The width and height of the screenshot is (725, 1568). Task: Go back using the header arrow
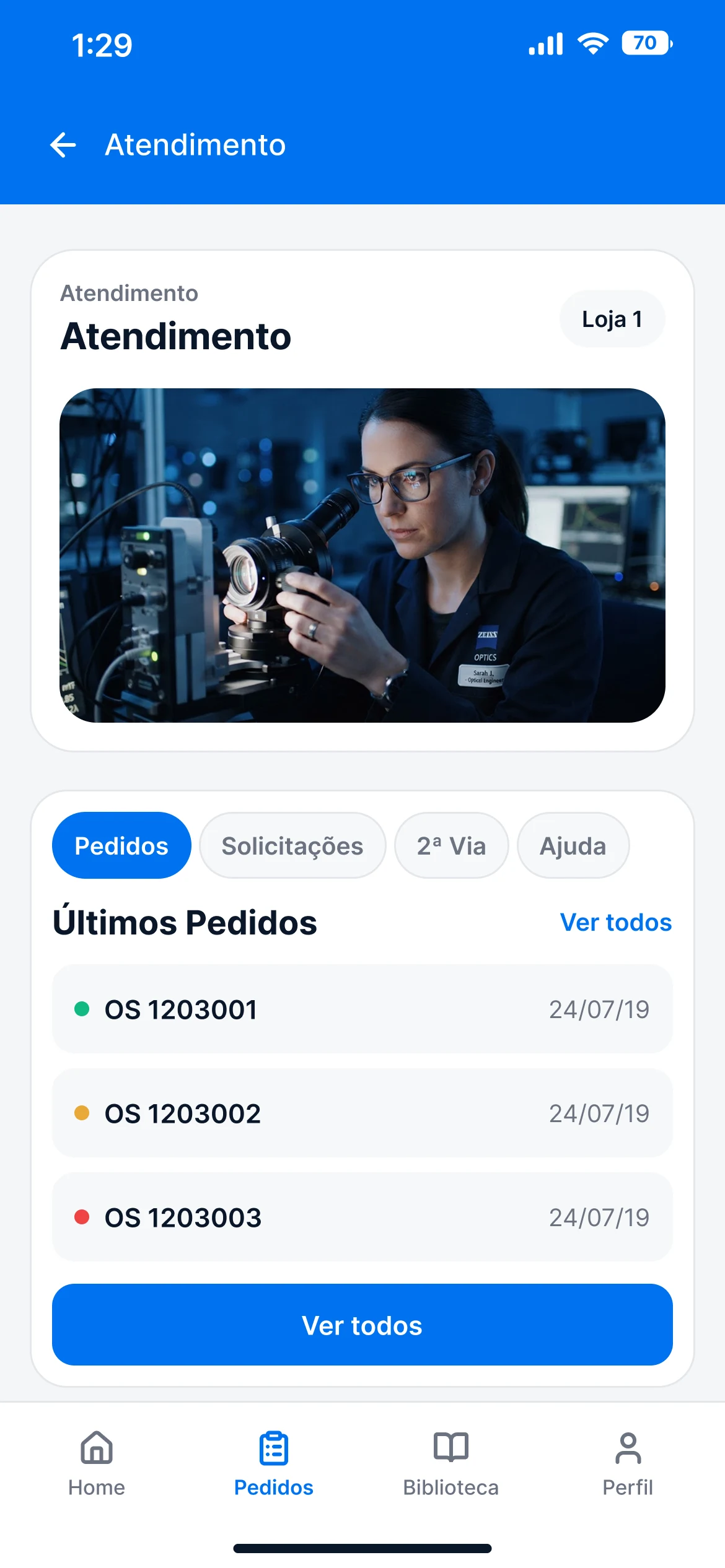point(63,145)
